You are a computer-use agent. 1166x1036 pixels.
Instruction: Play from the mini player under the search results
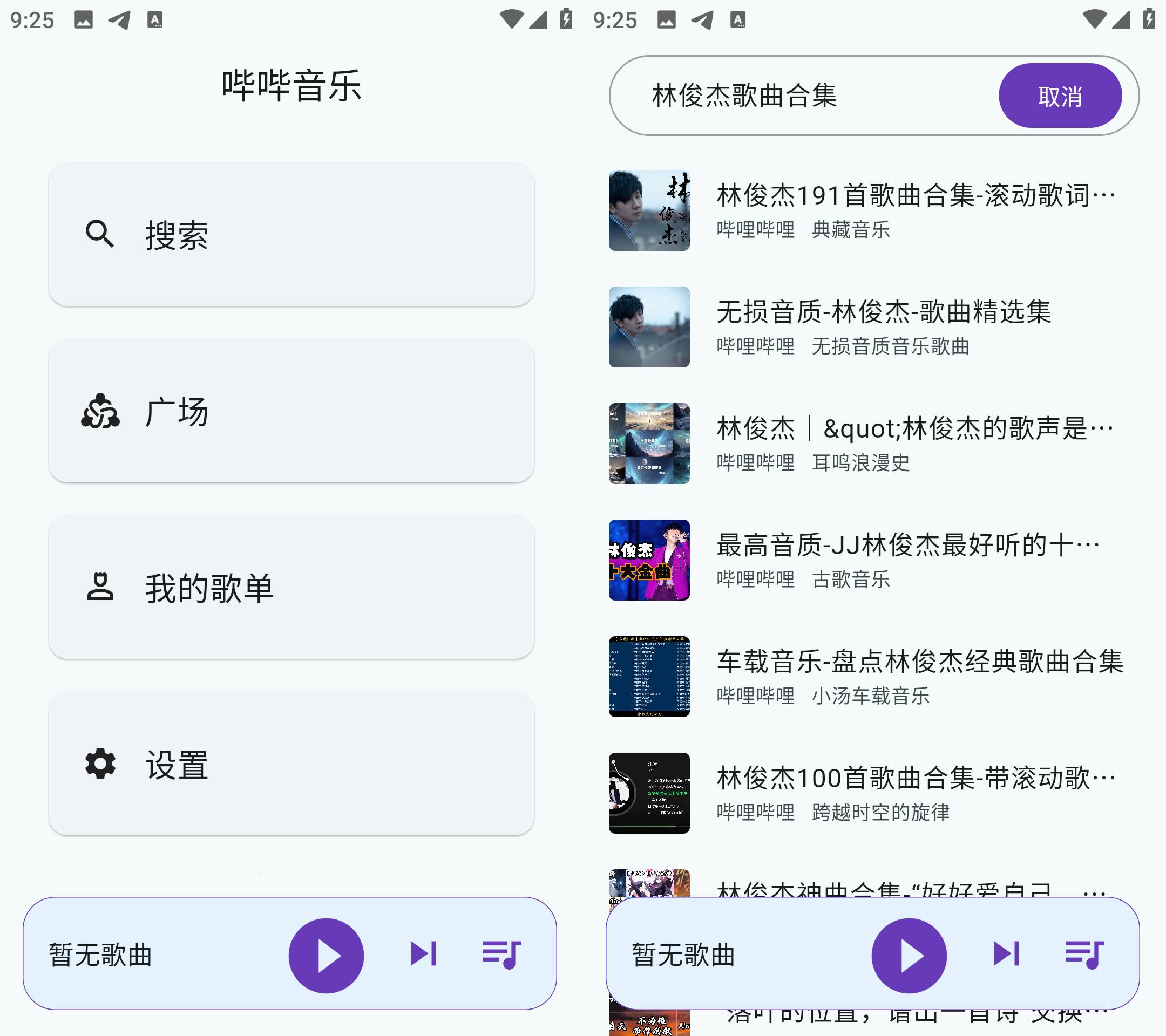(909, 955)
